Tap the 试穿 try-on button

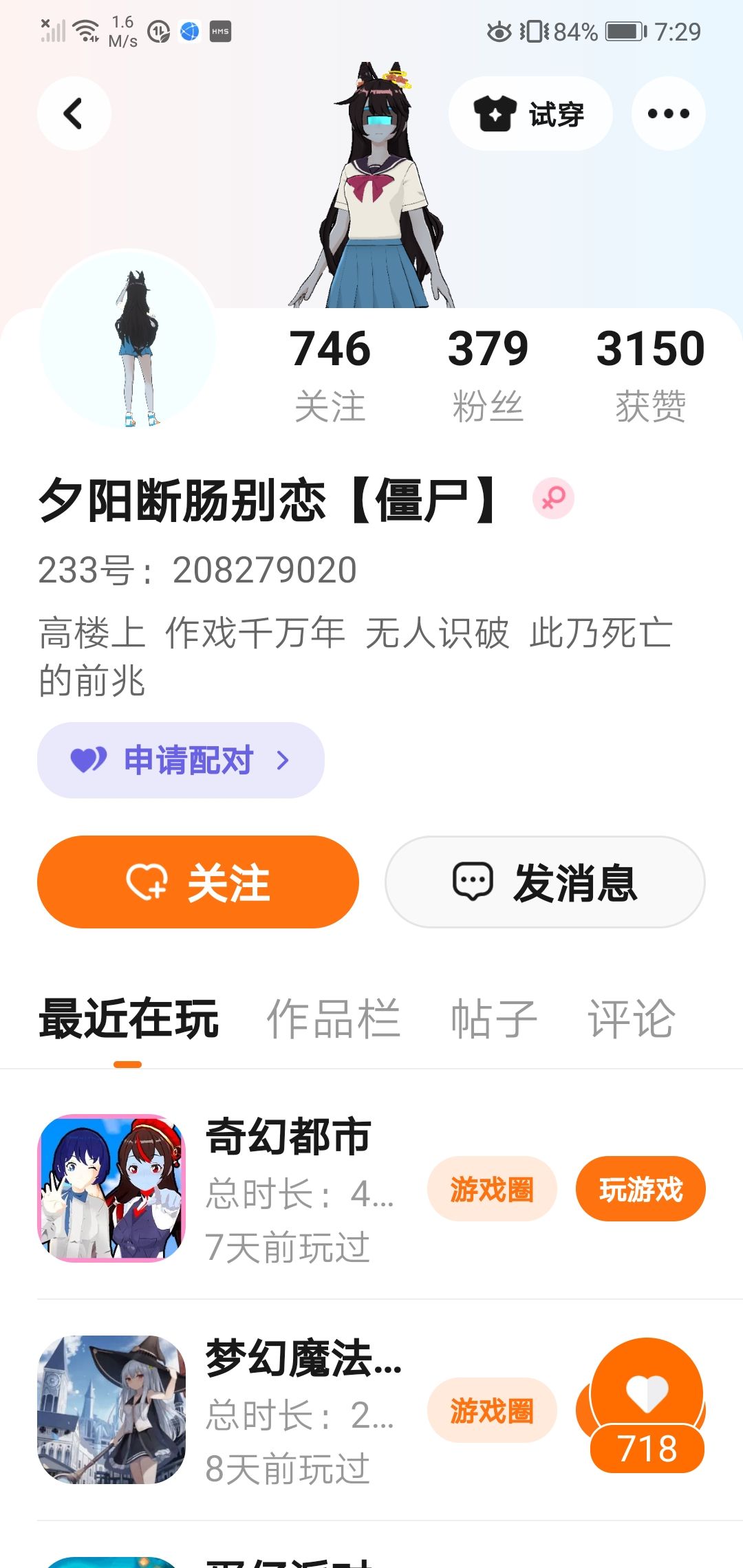pos(530,113)
